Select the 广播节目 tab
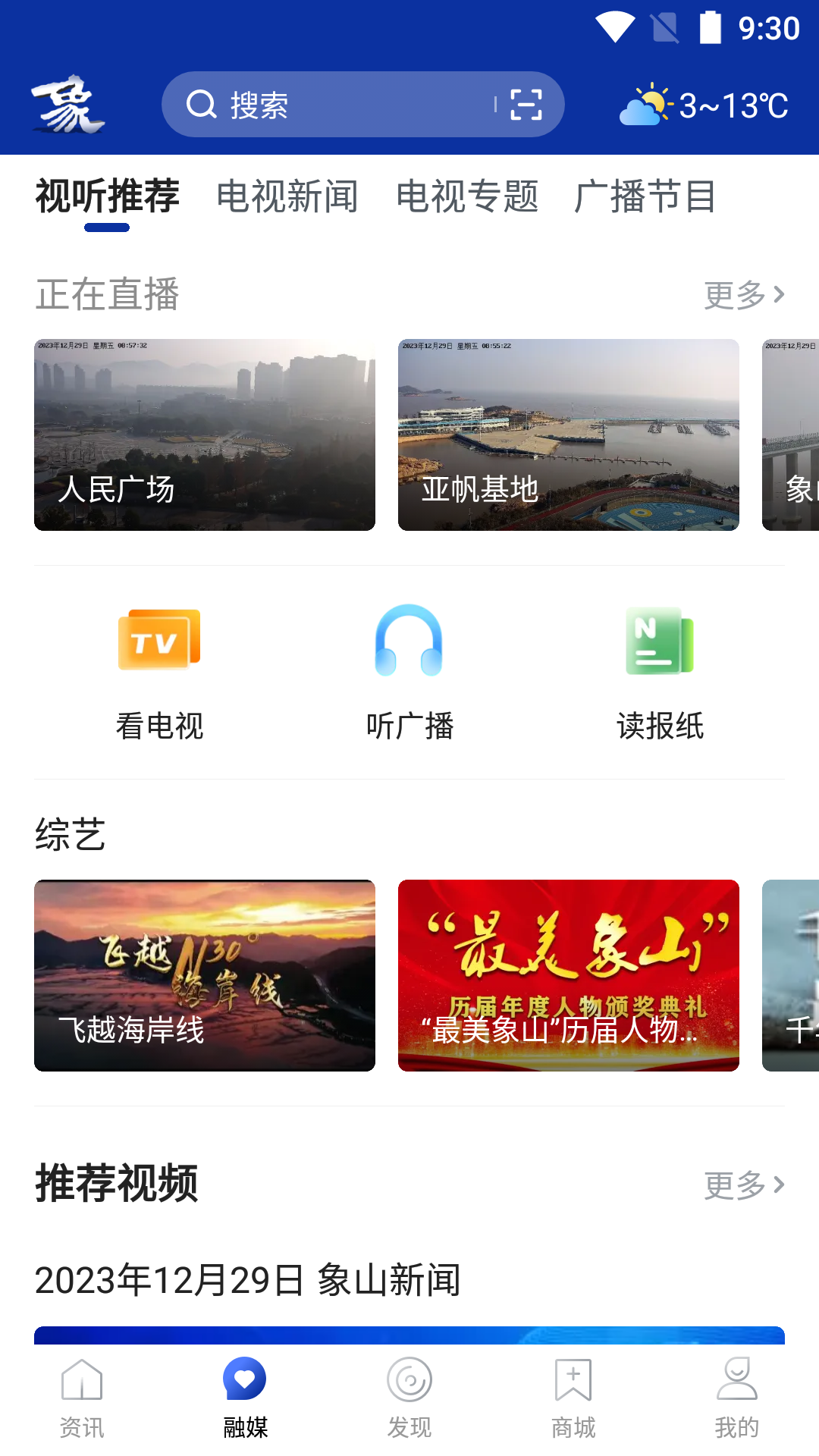This screenshot has height=1456, width=819. pos(645,197)
